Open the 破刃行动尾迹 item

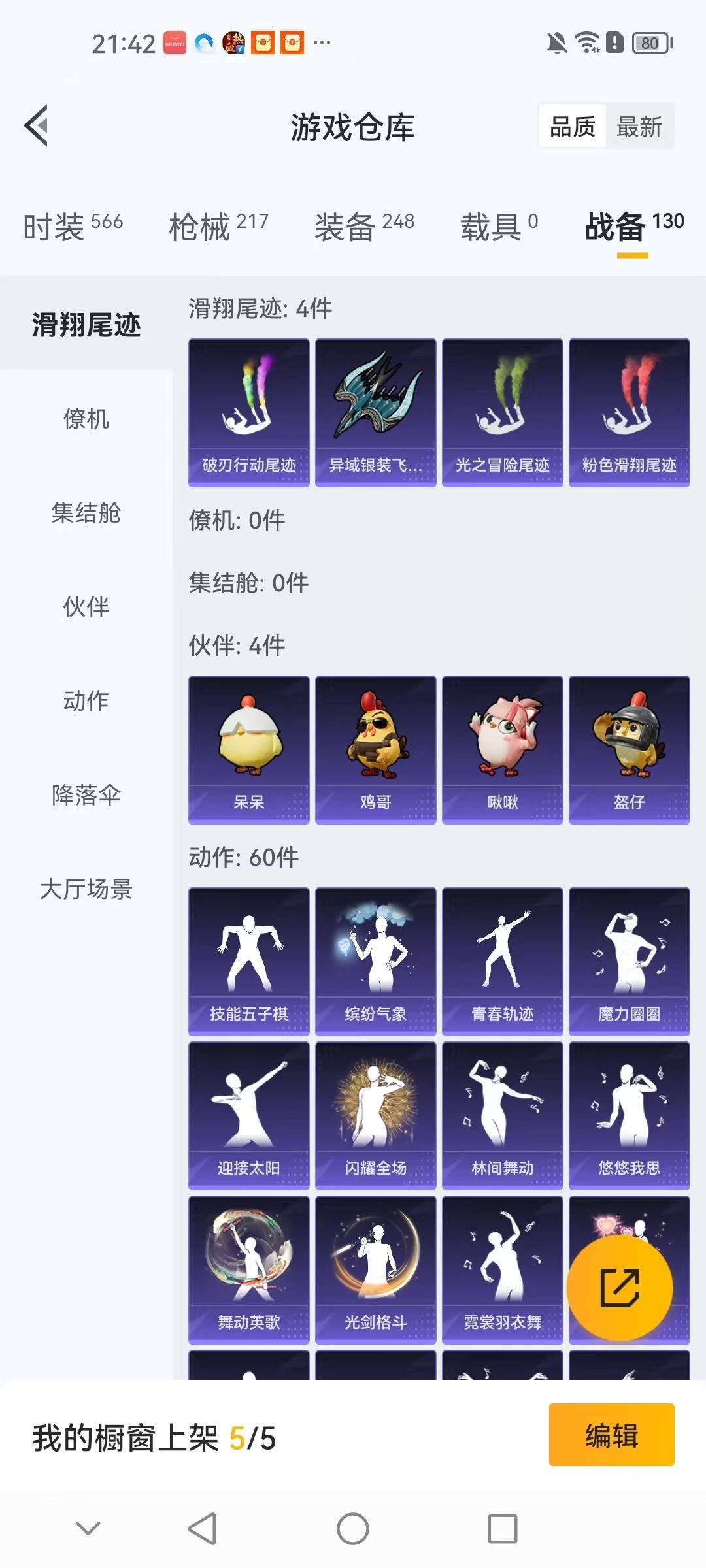tap(248, 412)
